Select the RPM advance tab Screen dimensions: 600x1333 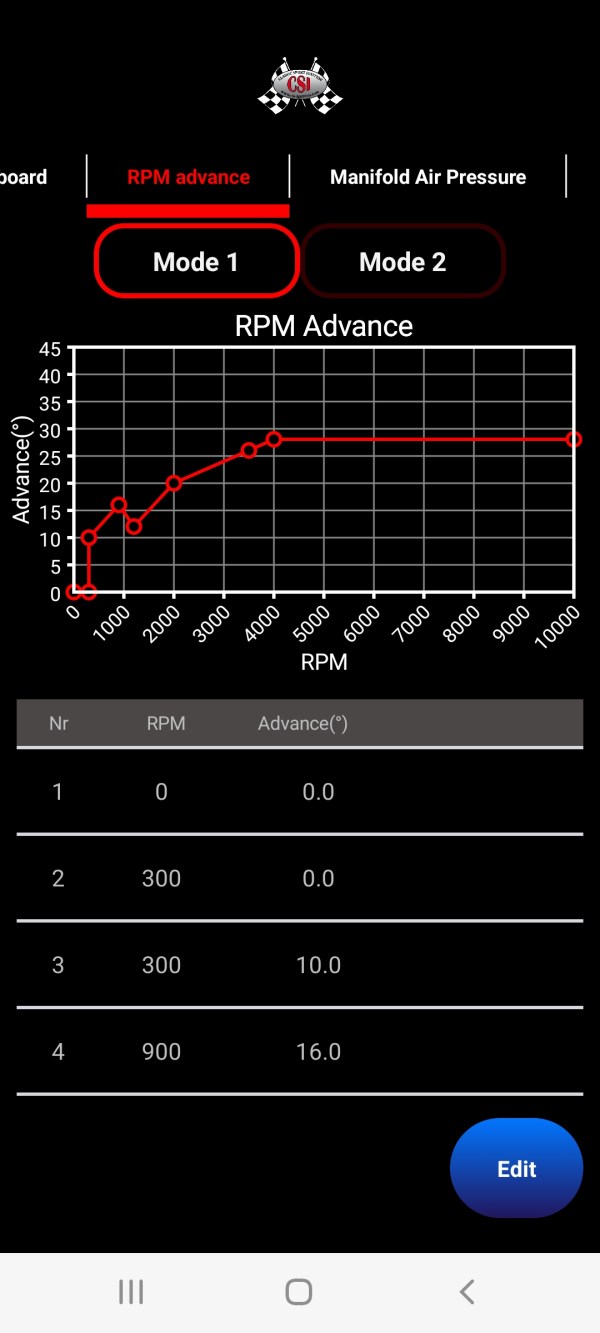[188, 177]
